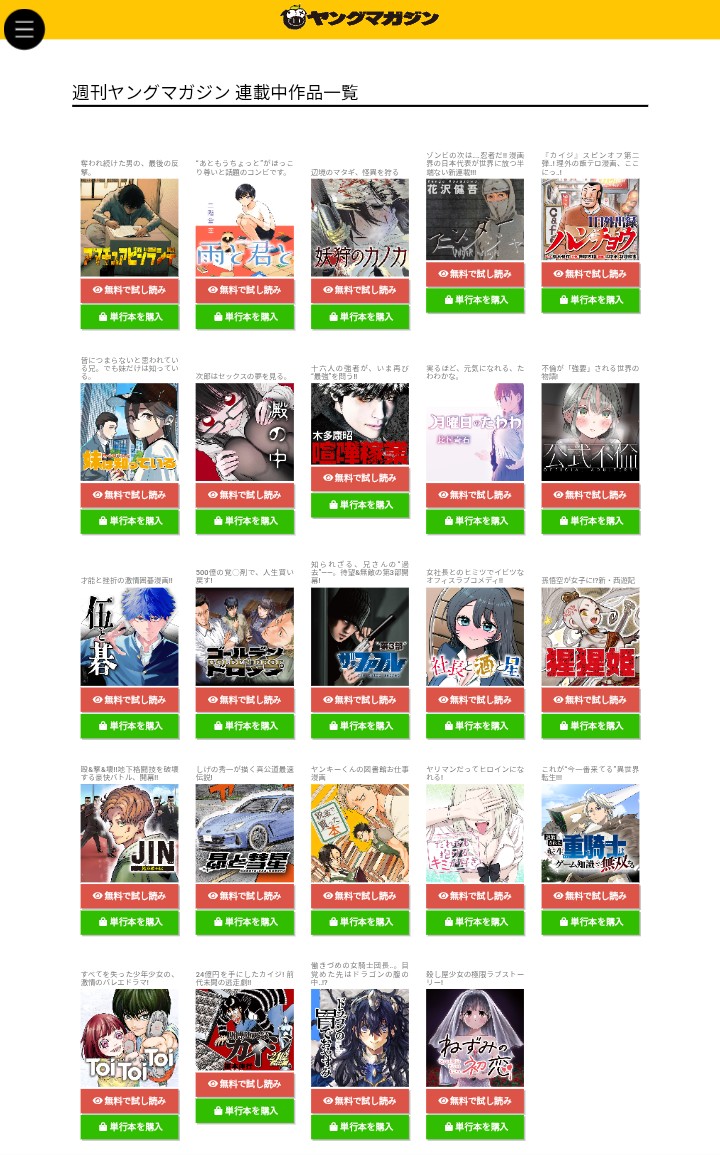Open the JIN manga cover
Viewport: 720px width, 1155px height.
129,833
